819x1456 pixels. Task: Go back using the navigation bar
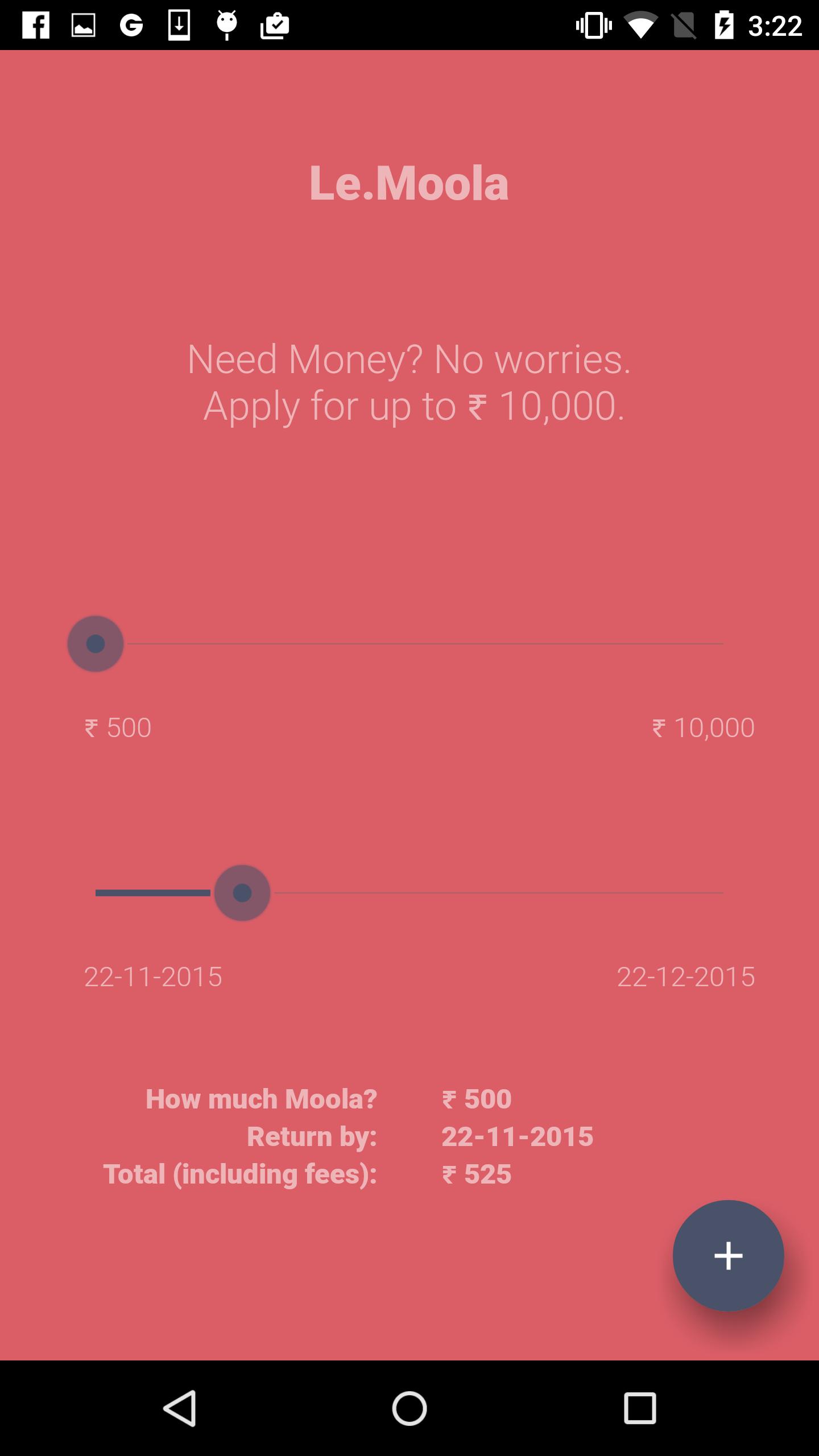(180, 1408)
